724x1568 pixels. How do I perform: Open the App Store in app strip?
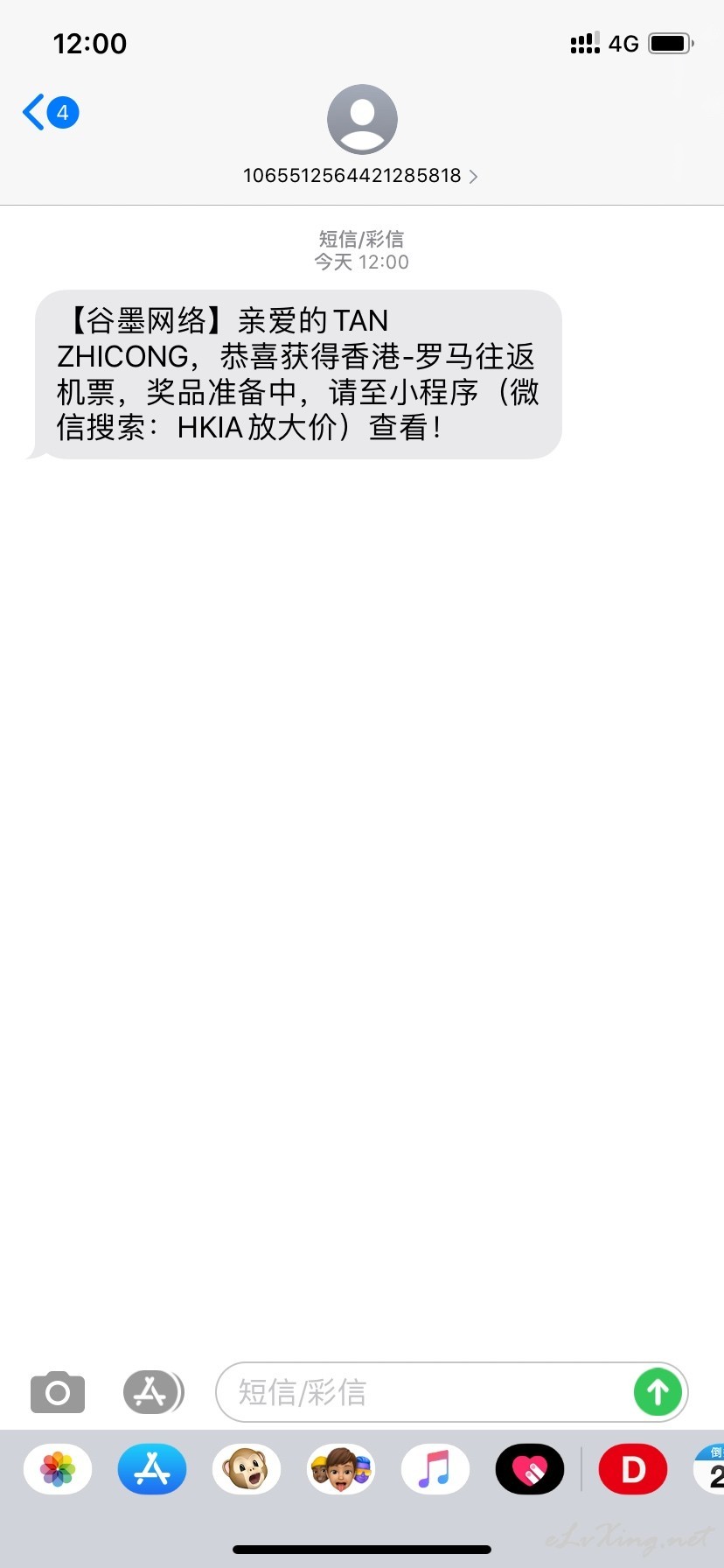152,1469
